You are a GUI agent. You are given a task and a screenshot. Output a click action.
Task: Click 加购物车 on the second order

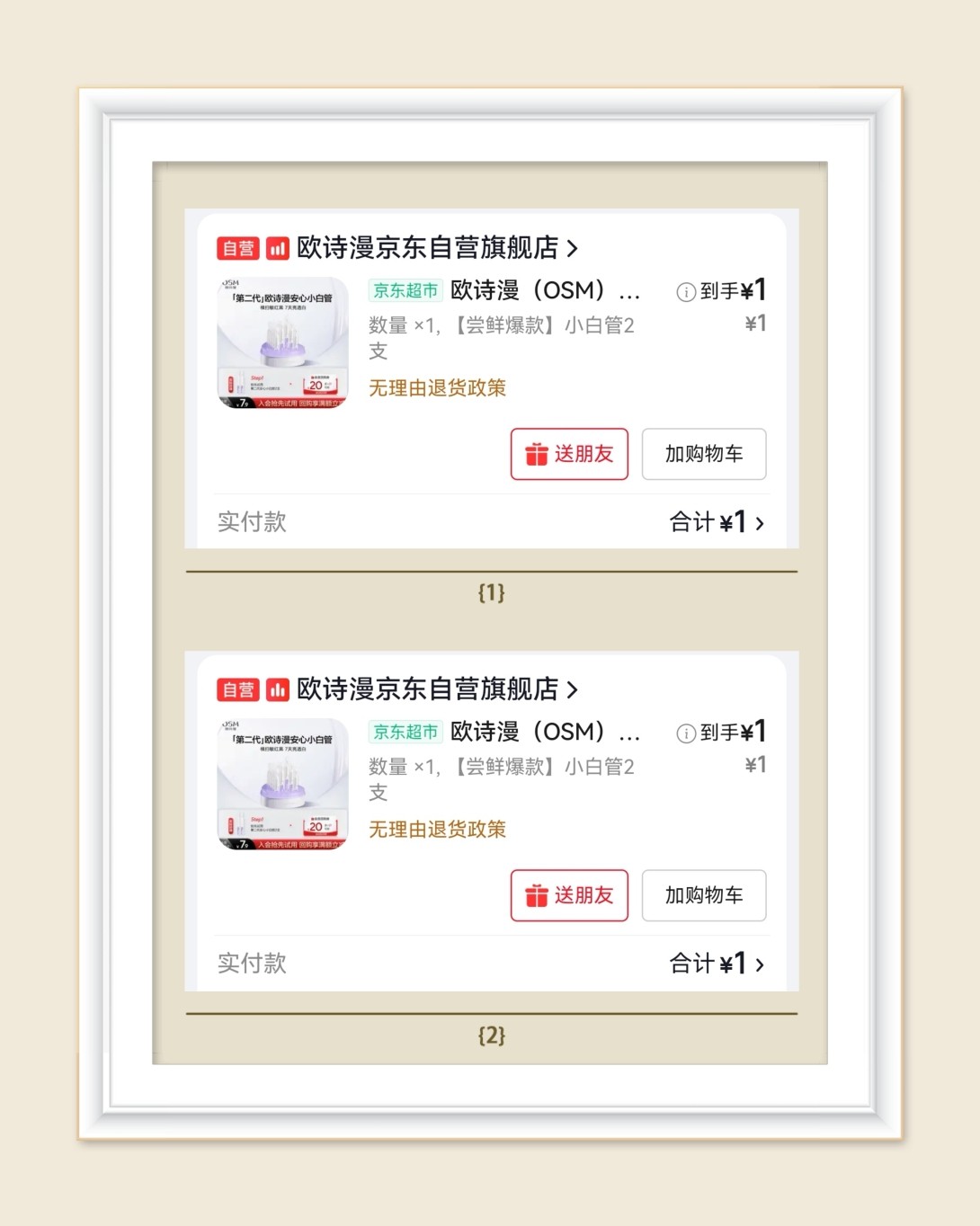704,896
